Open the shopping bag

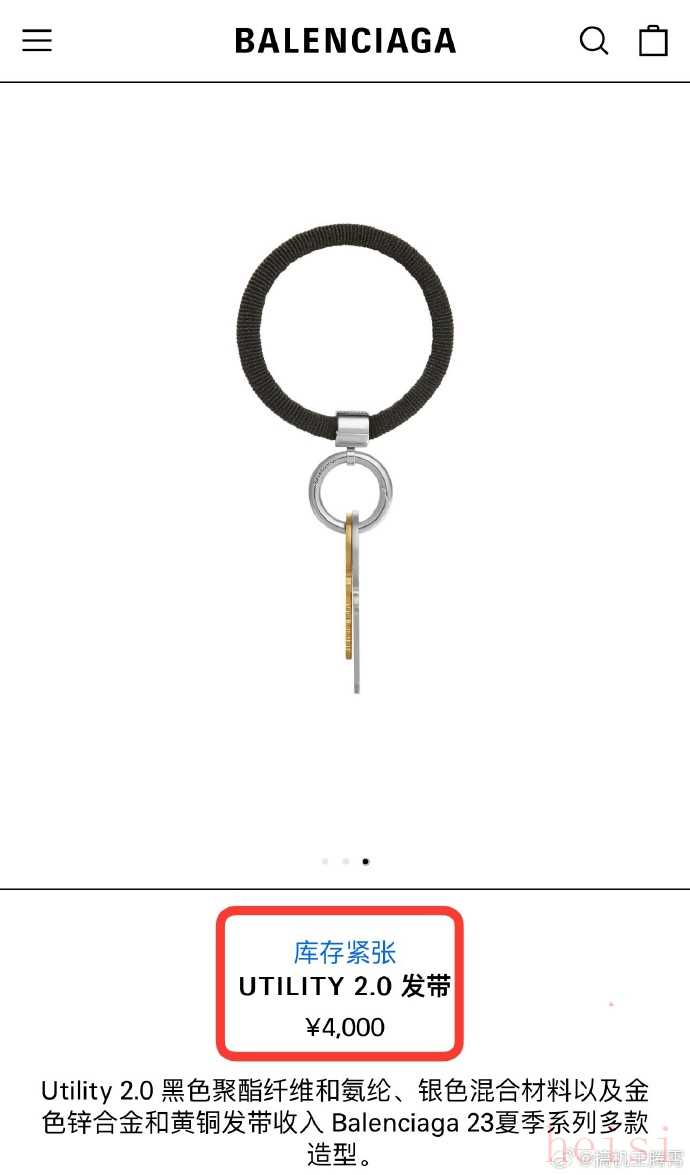click(x=653, y=40)
